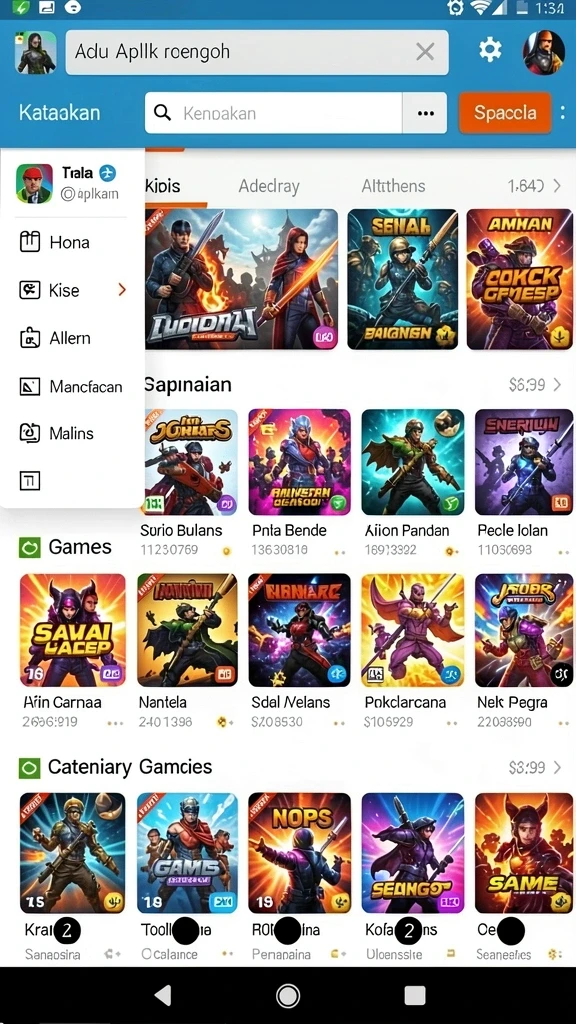Tap the Kenpakan search box
The height and width of the screenshot is (1024, 576).
(274, 113)
